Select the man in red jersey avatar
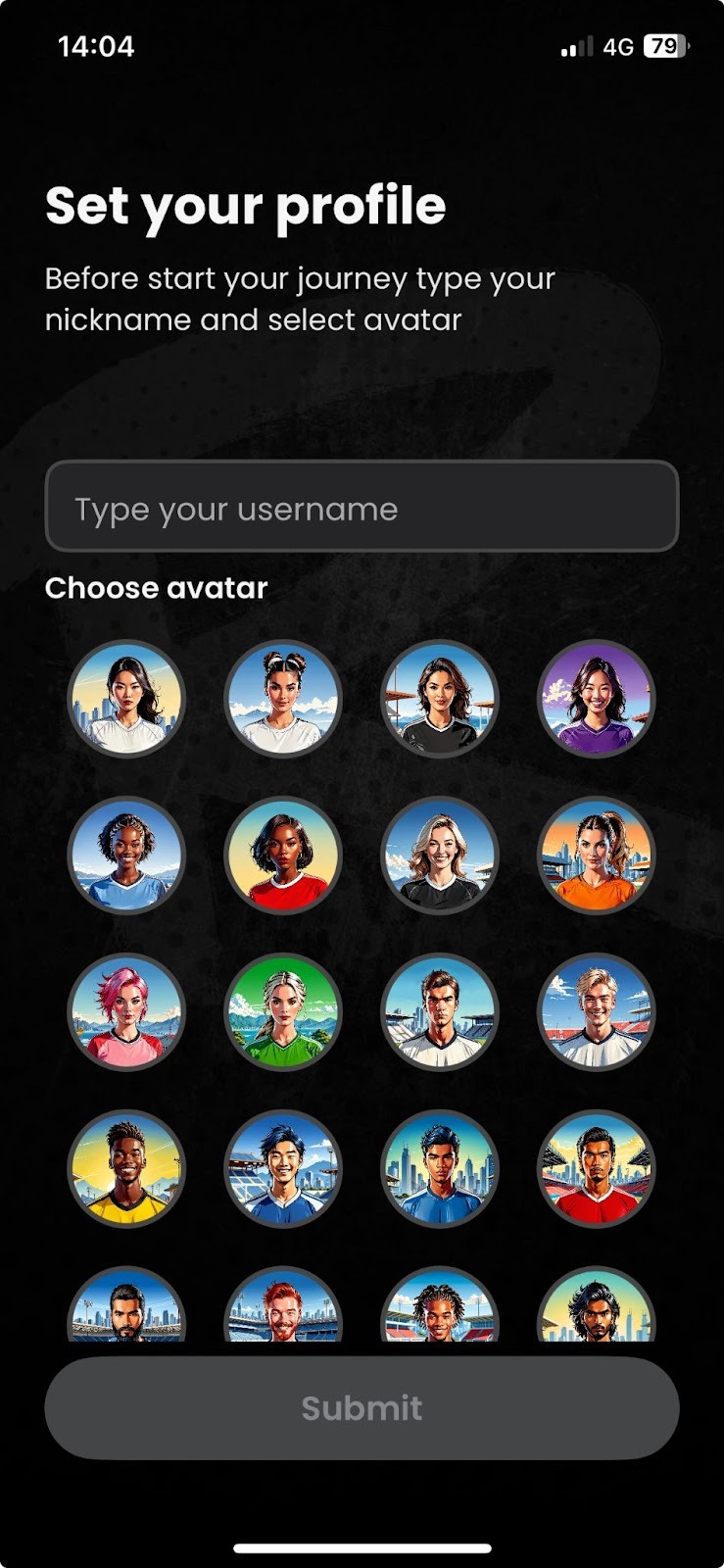724x1568 pixels. pyautogui.click(x=596, y=1169)
